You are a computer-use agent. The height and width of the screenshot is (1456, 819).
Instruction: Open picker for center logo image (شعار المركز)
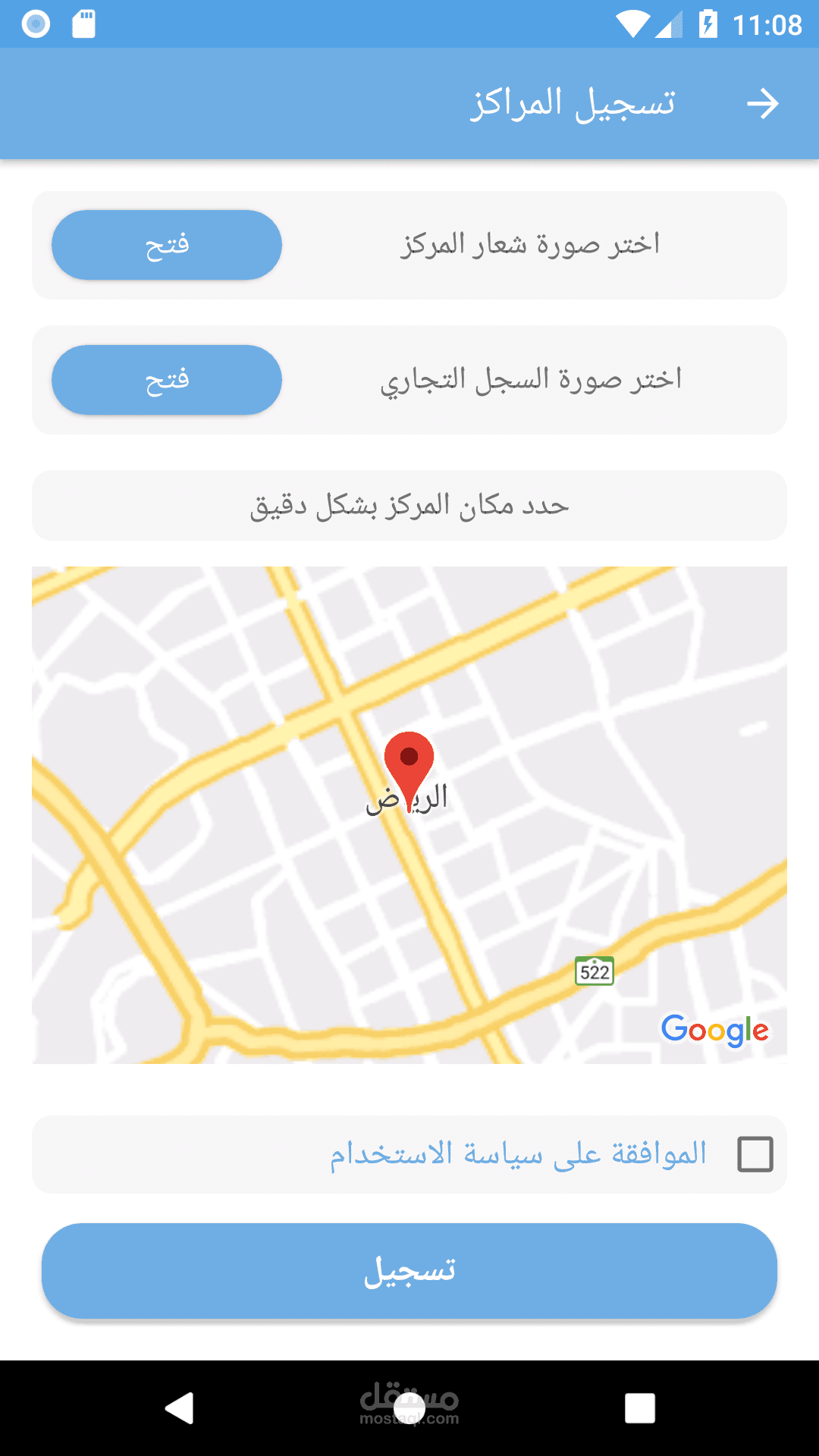(167, 245)
